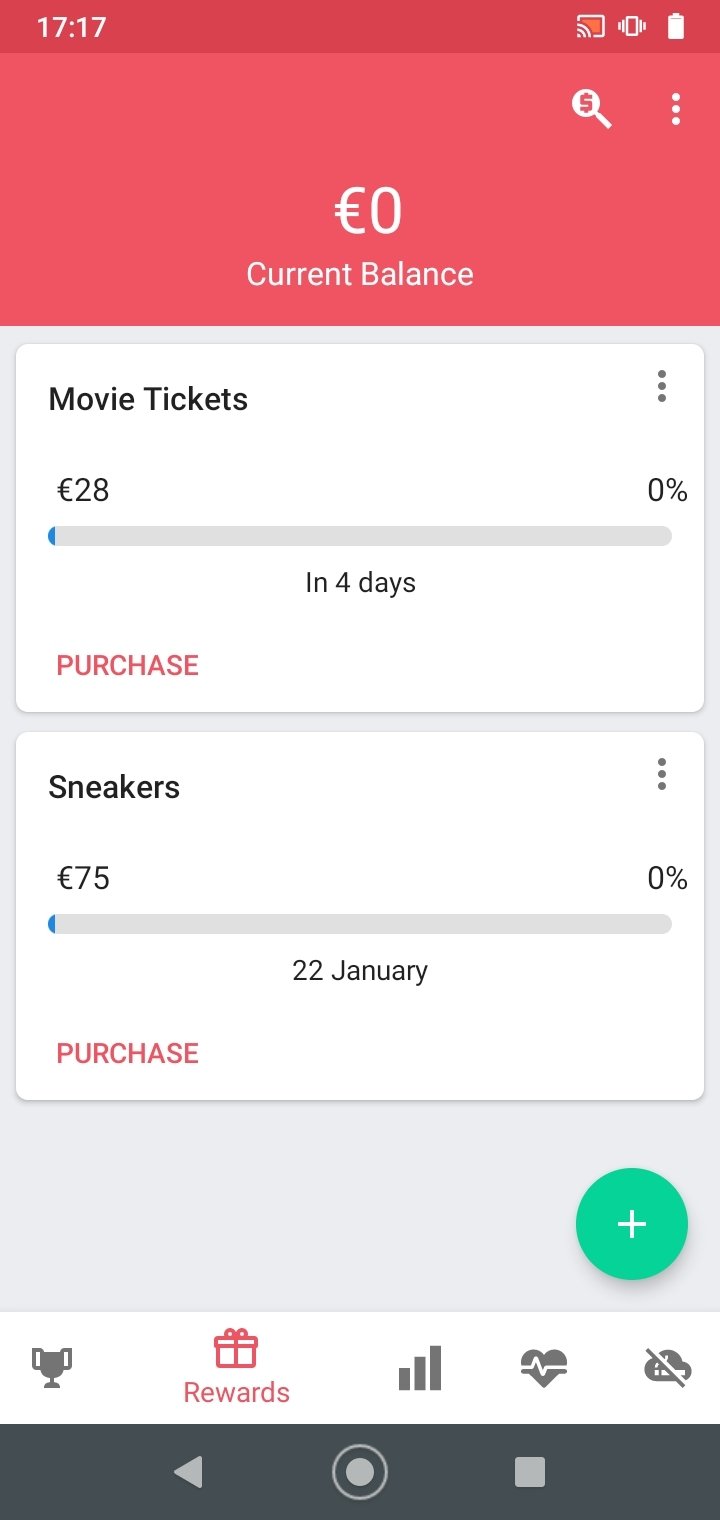Open the Movie Tickets reward card
The width and height of the screenshot is (720, 1520).
pos(360,528)
